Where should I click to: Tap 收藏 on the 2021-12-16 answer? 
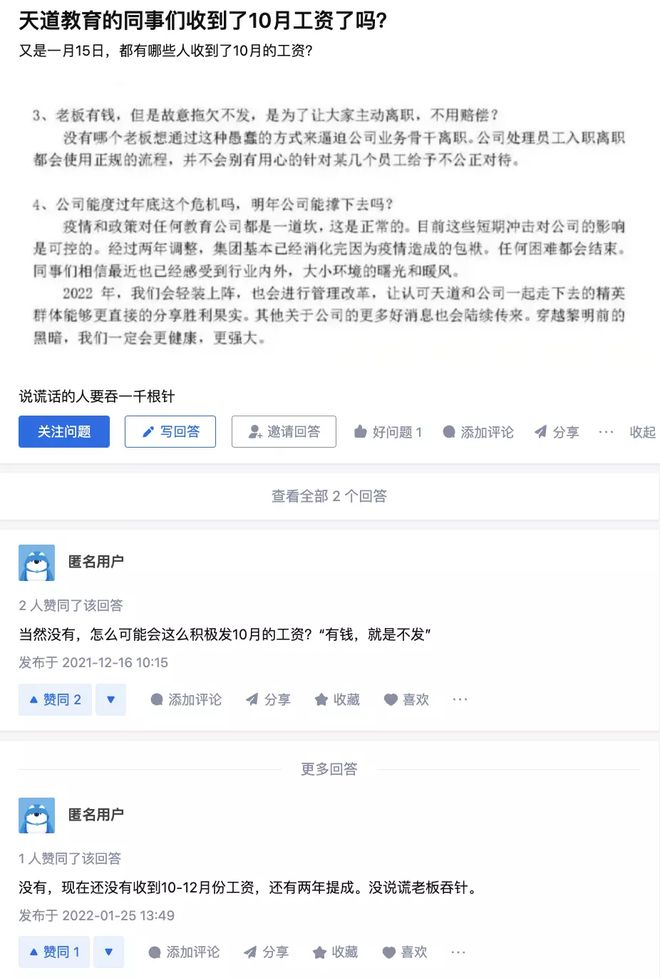tap(336, 700)
